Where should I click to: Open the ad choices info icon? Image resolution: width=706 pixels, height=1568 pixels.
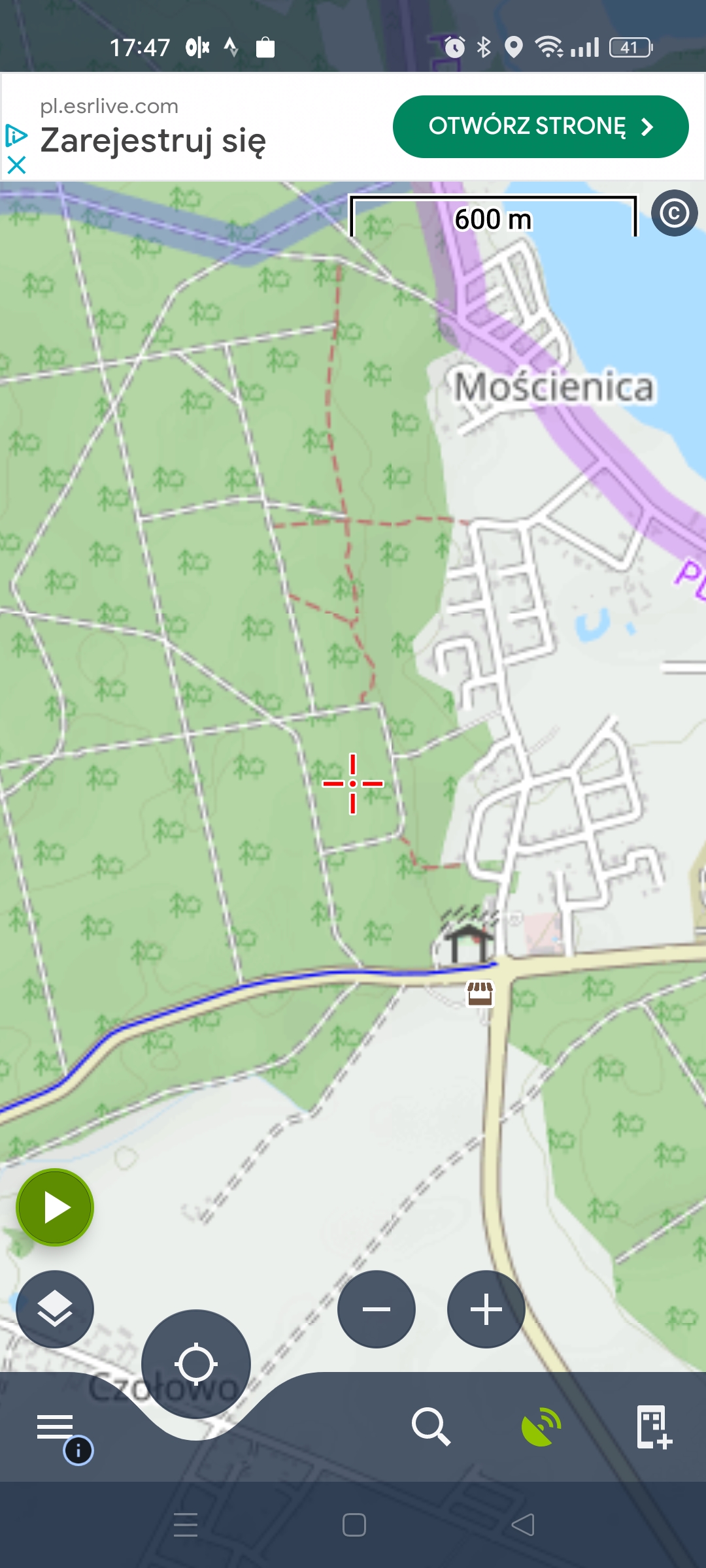pyautogui.click(x=16, y=135)
